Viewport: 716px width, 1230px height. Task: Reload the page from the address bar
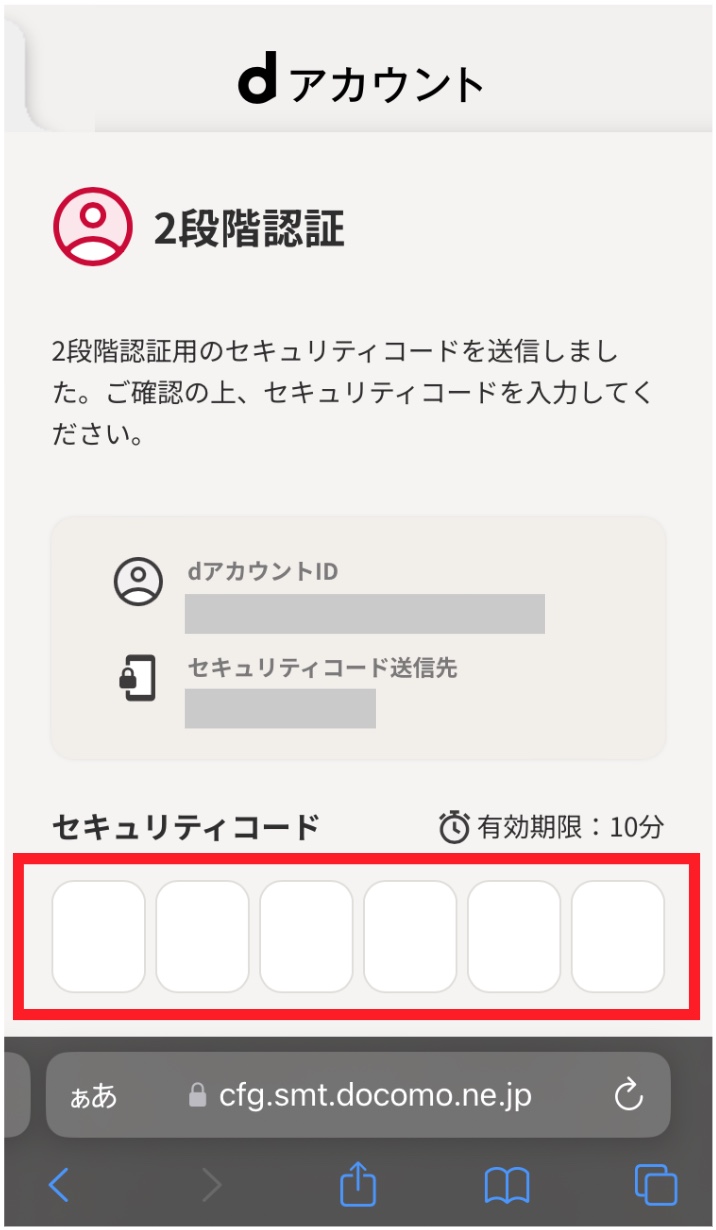click(628, 1095)
